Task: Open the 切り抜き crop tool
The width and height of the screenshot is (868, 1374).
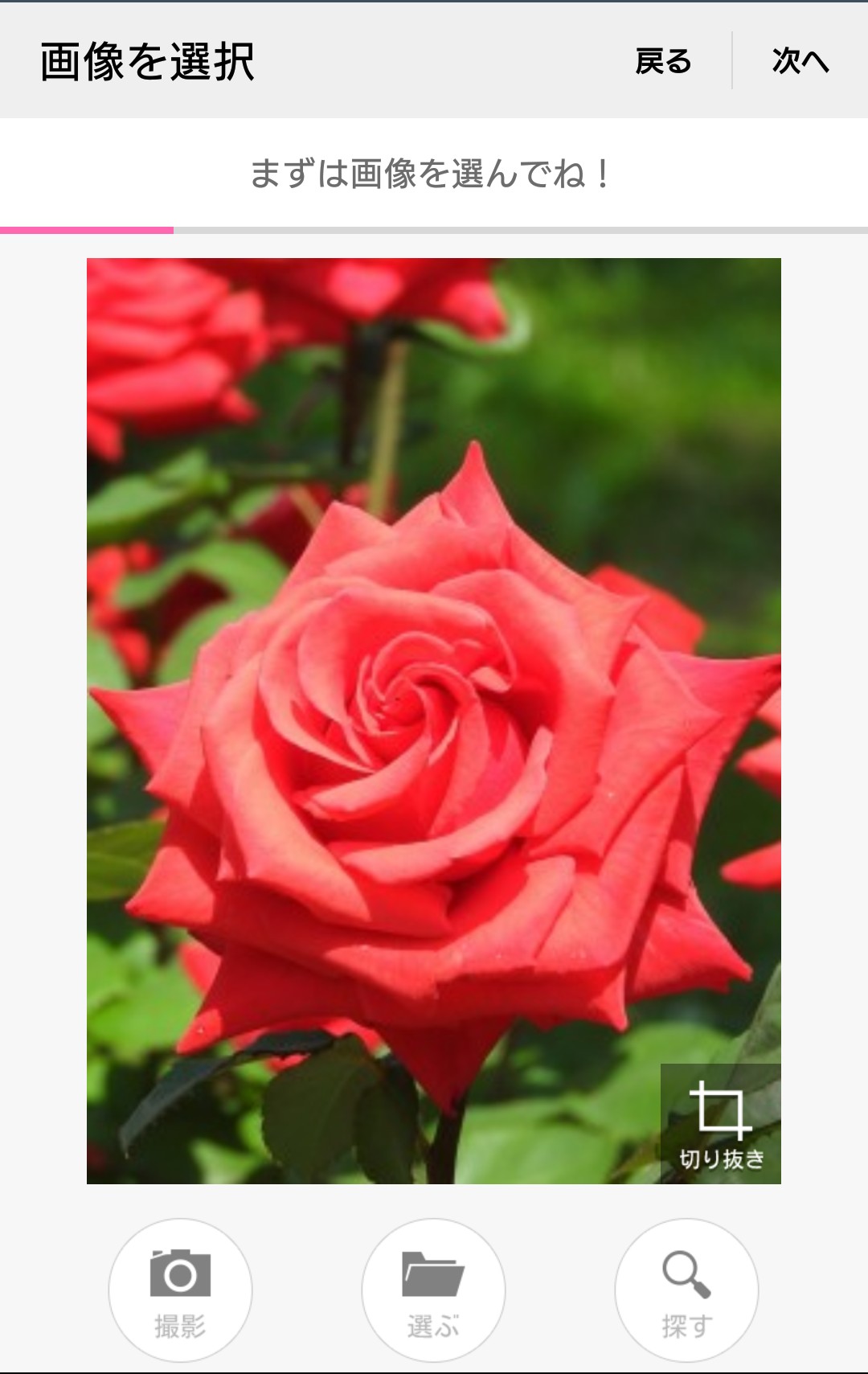Action: (721, 1124)
